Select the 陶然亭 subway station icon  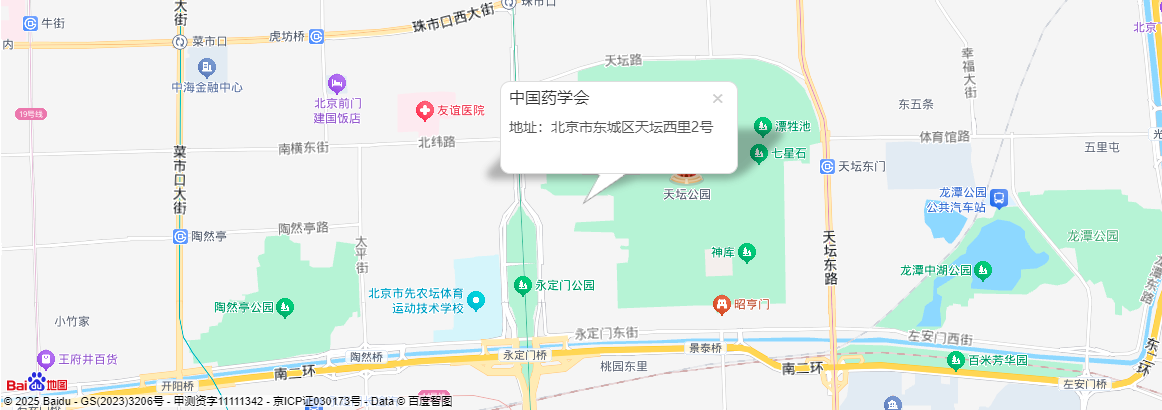coord(180,236)
